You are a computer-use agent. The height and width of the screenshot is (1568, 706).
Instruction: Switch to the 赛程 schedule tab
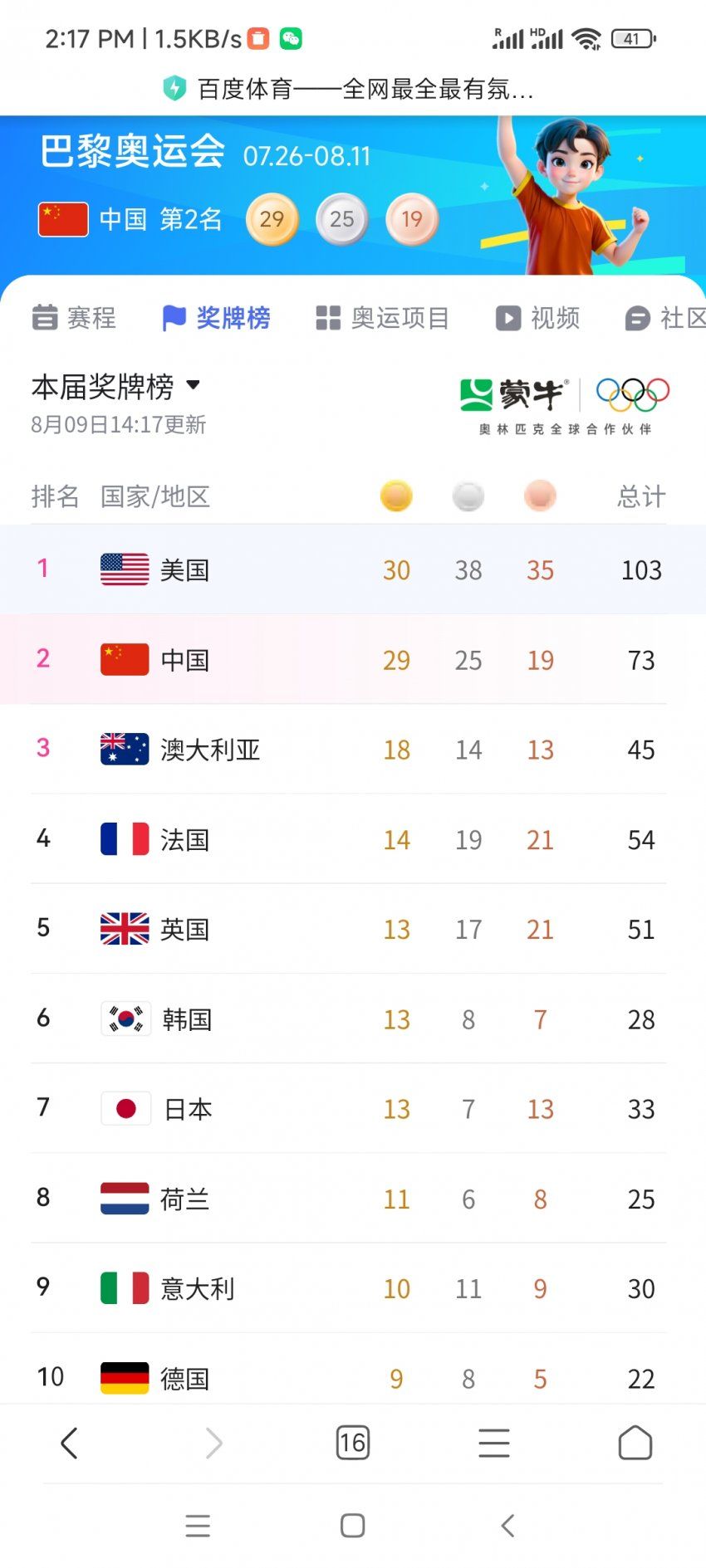click(74, 318)
